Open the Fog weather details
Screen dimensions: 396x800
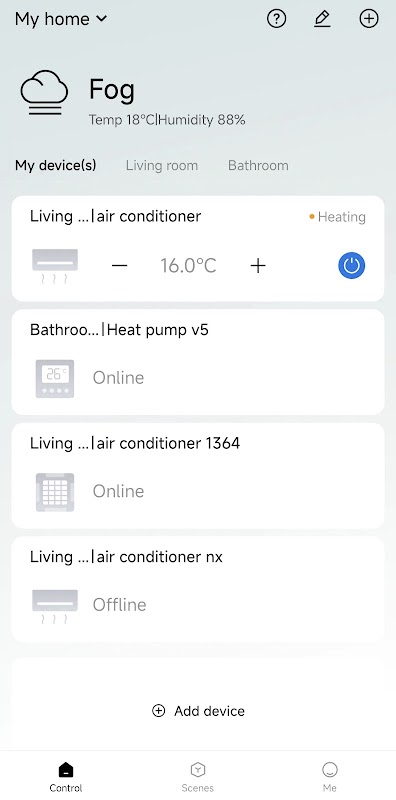coord(133,100)
